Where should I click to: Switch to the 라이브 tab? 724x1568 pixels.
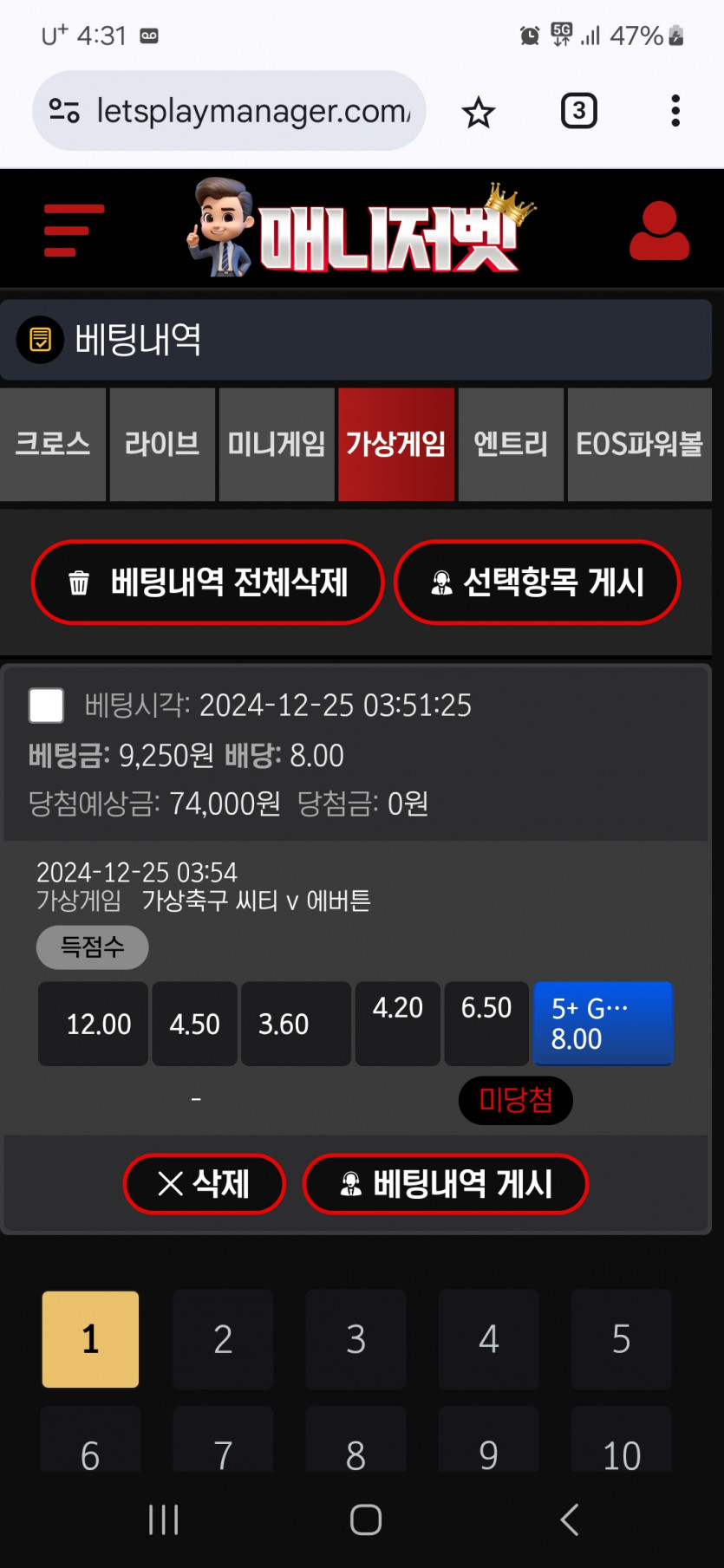pos(162,444)
